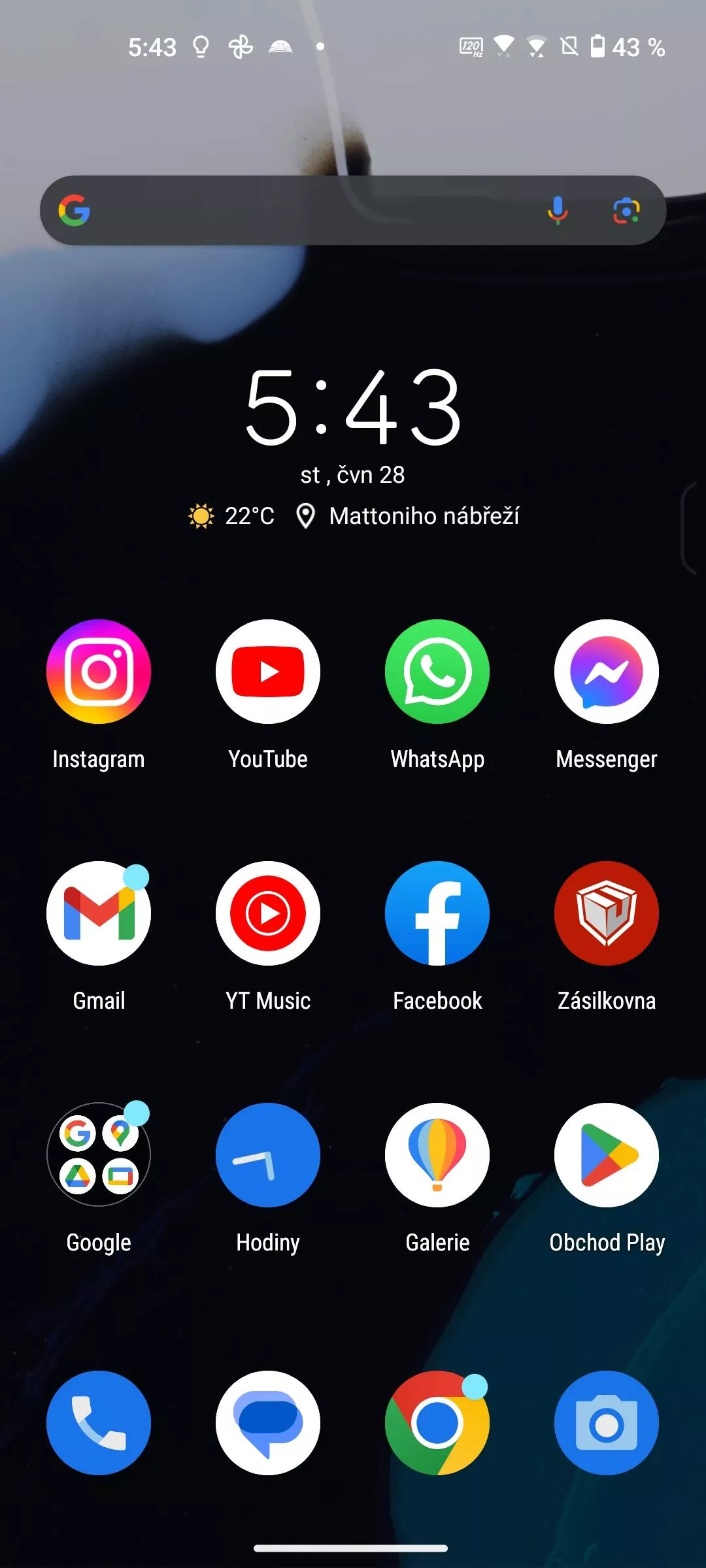Open the YouTube app
The image size is (706, 1568).
[x=268, y=672]
